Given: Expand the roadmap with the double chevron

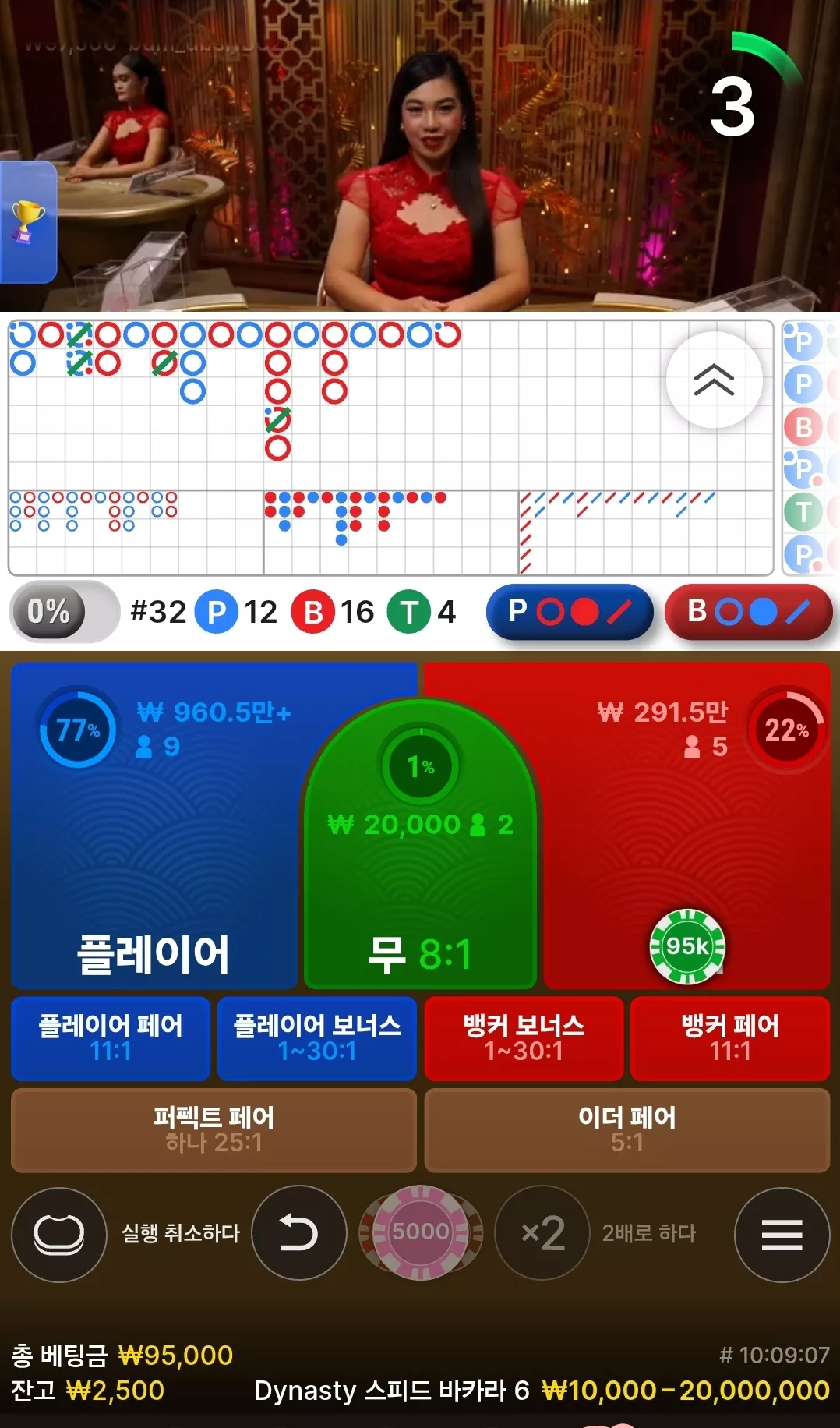Looking at the screenshot, I should (714, 380).
